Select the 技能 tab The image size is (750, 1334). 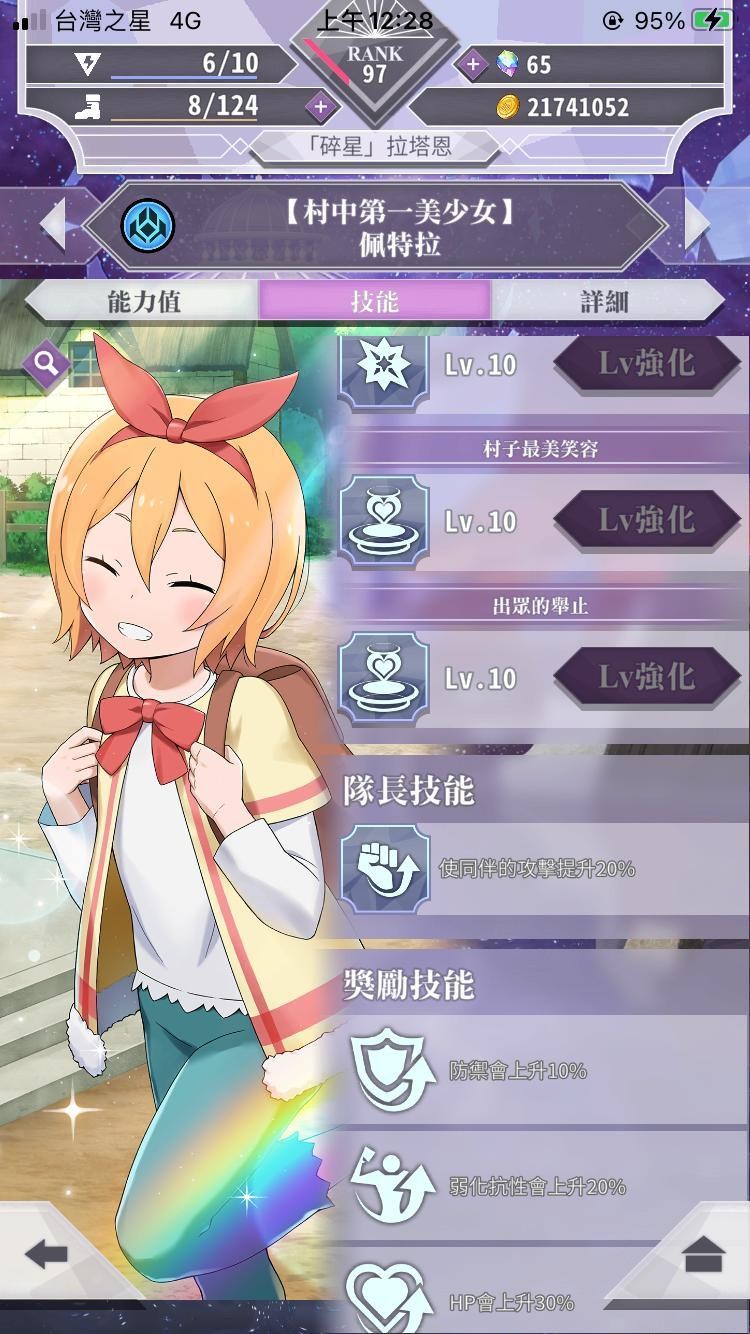[375, 301]
